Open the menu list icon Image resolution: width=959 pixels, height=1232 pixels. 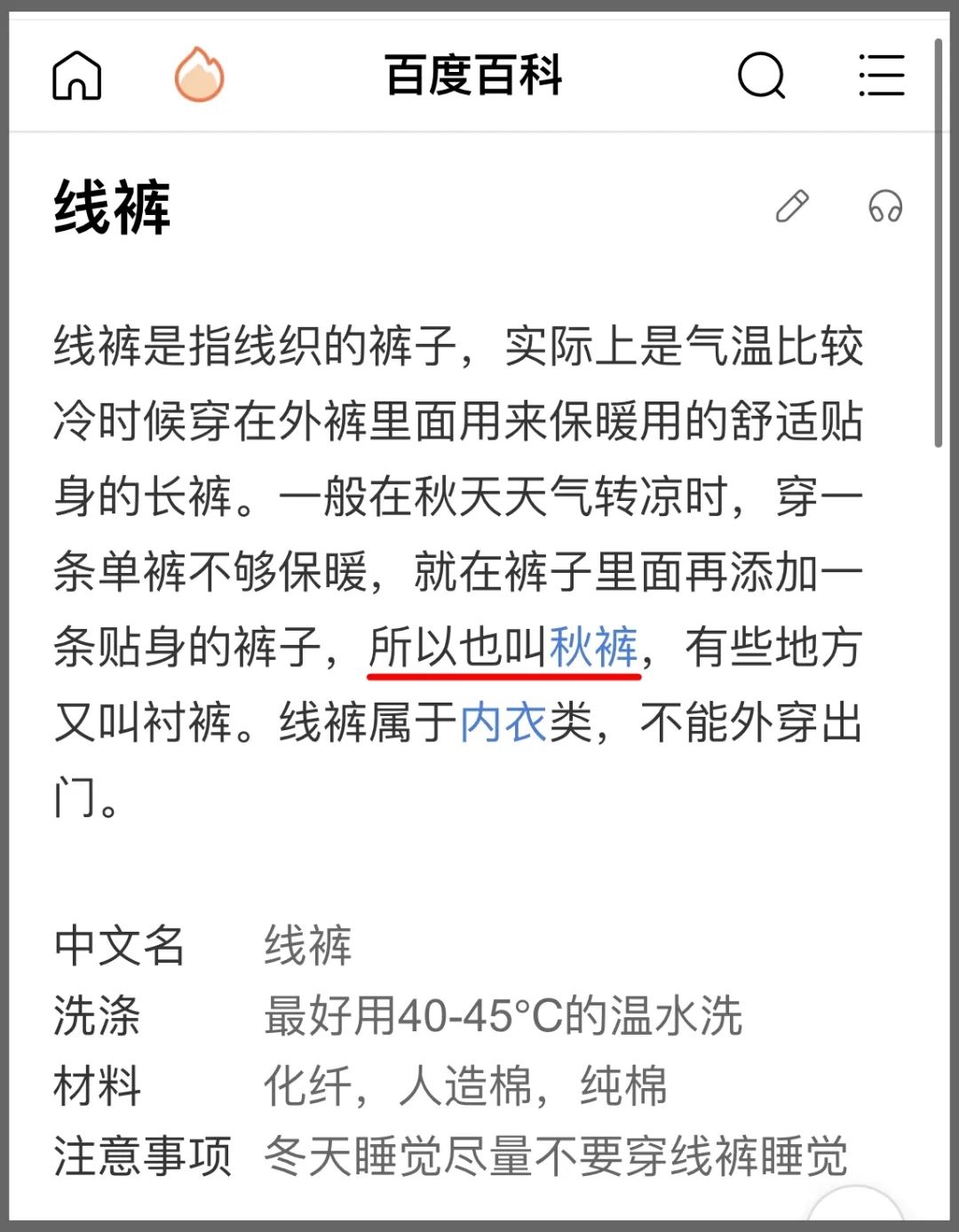coord(882,75)
